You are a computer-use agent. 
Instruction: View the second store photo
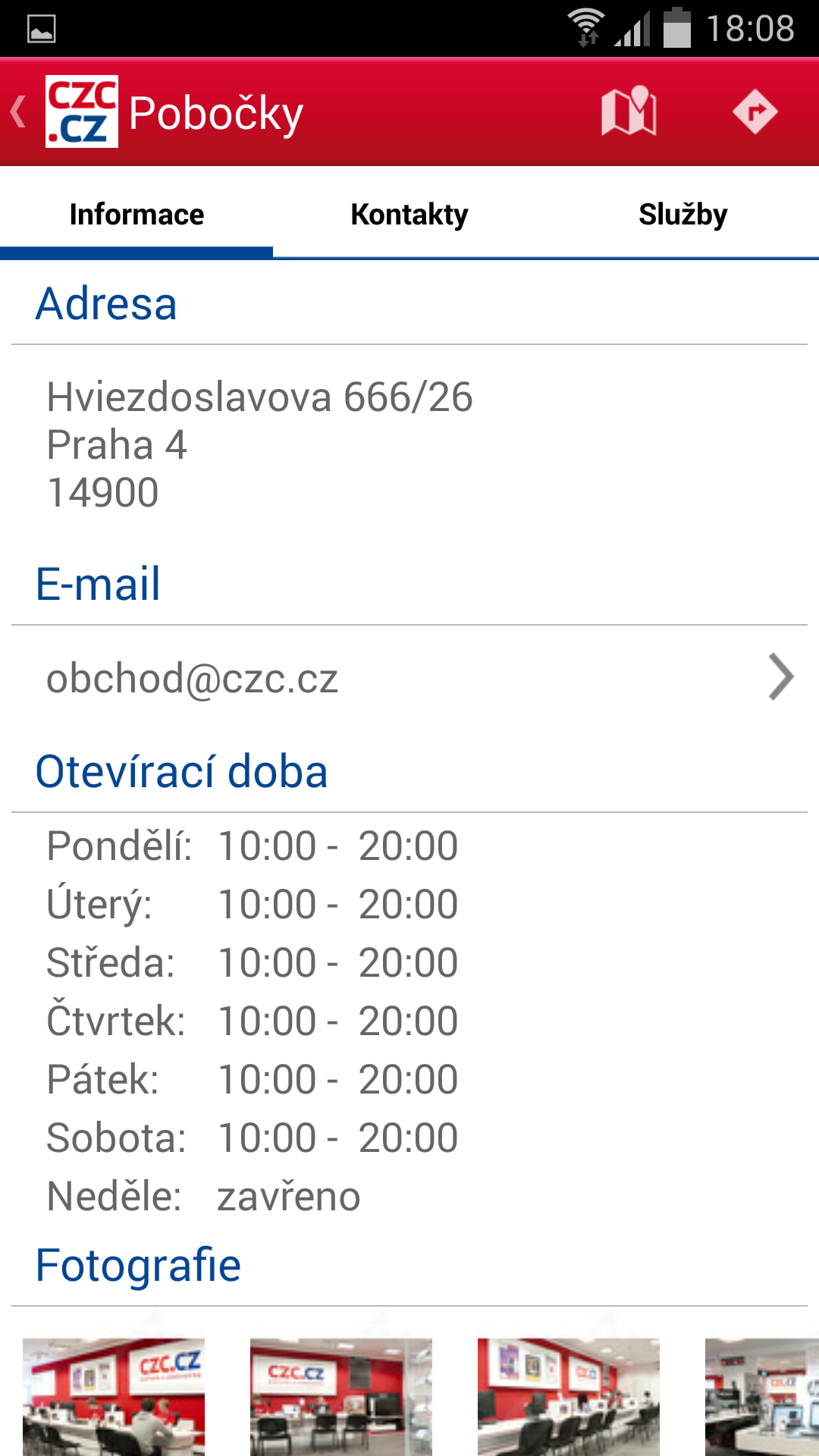tap(341, 1397)
